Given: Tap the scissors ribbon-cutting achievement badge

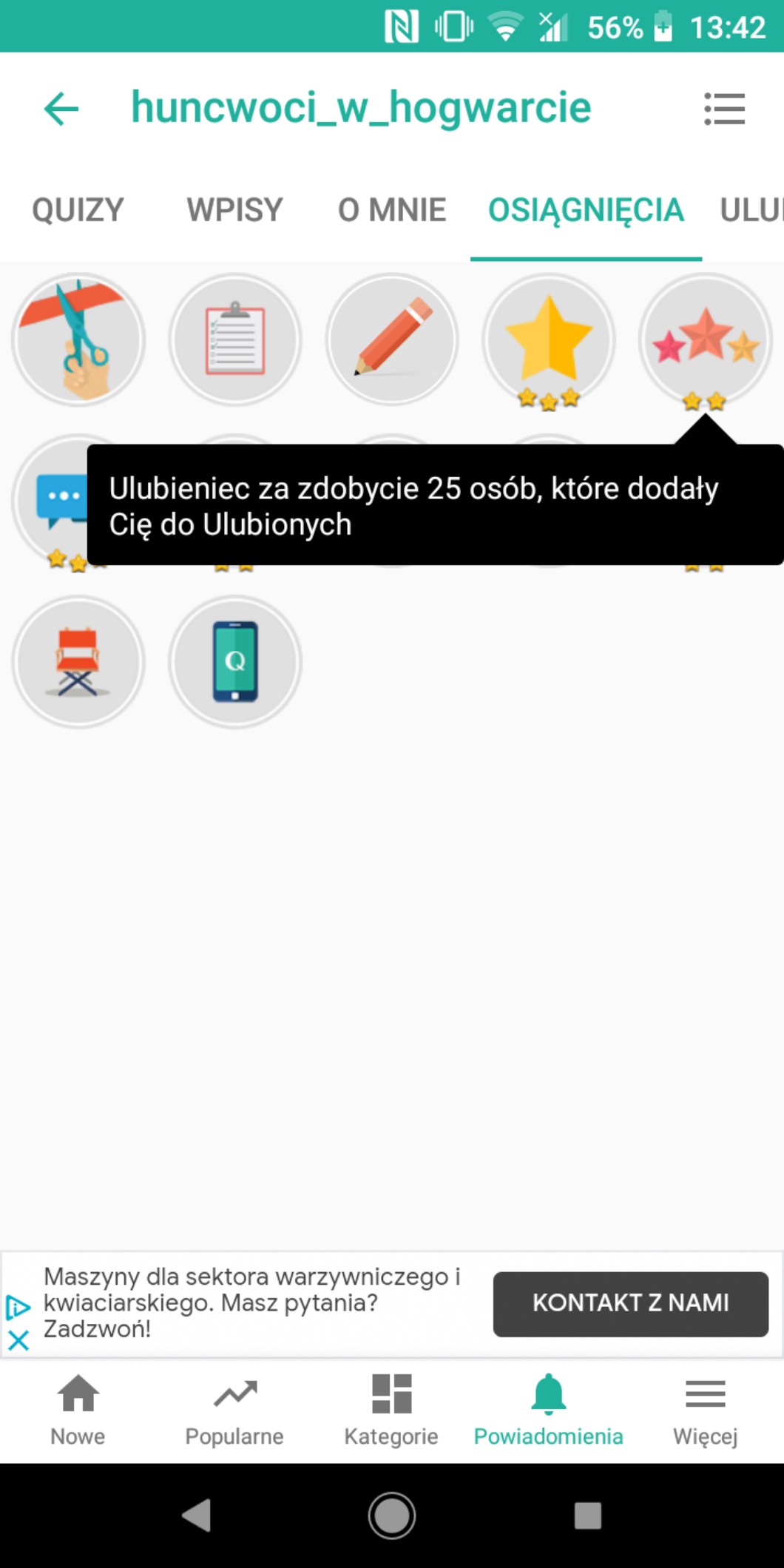Looking at the screenshot, I should pos(78,339).
